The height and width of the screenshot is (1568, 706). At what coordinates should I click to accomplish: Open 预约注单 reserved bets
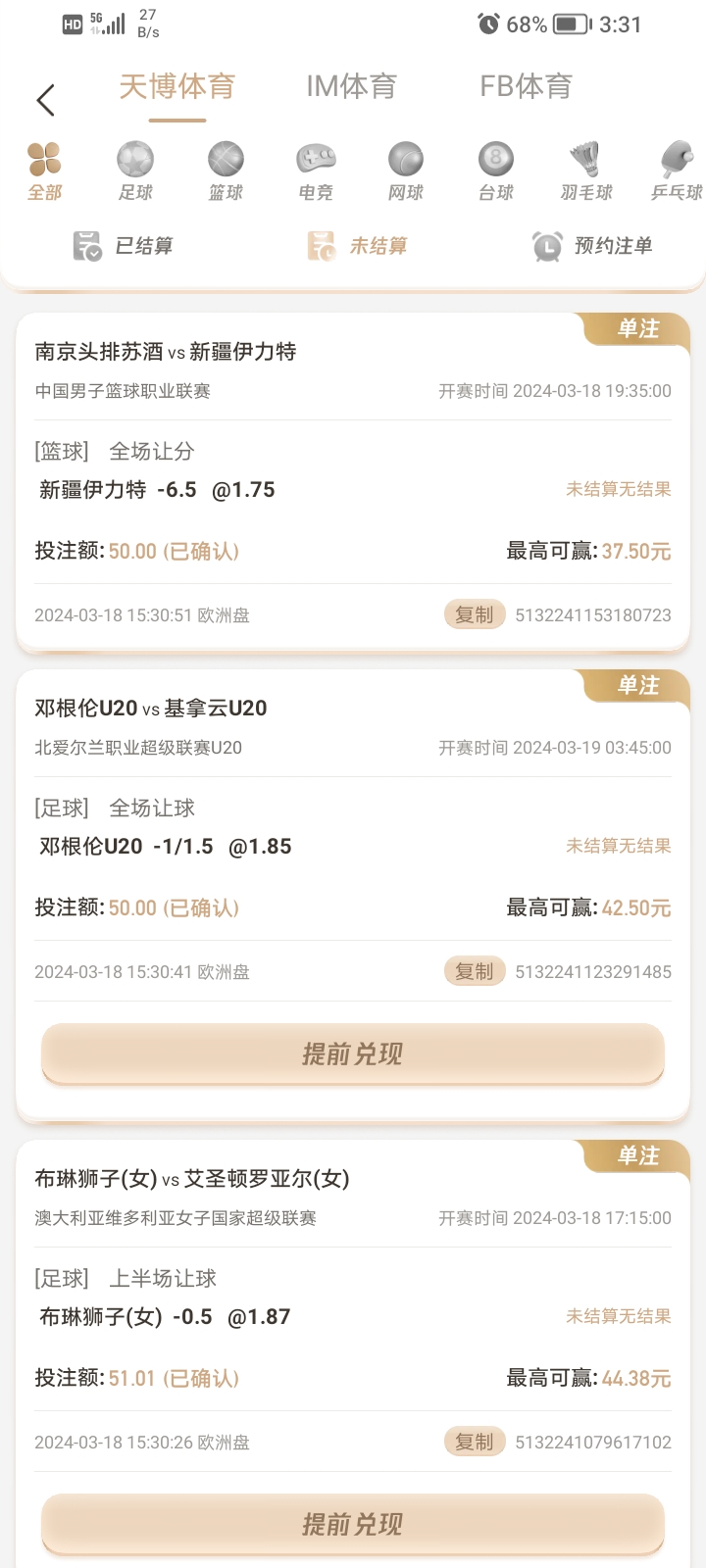coord(592,246)
